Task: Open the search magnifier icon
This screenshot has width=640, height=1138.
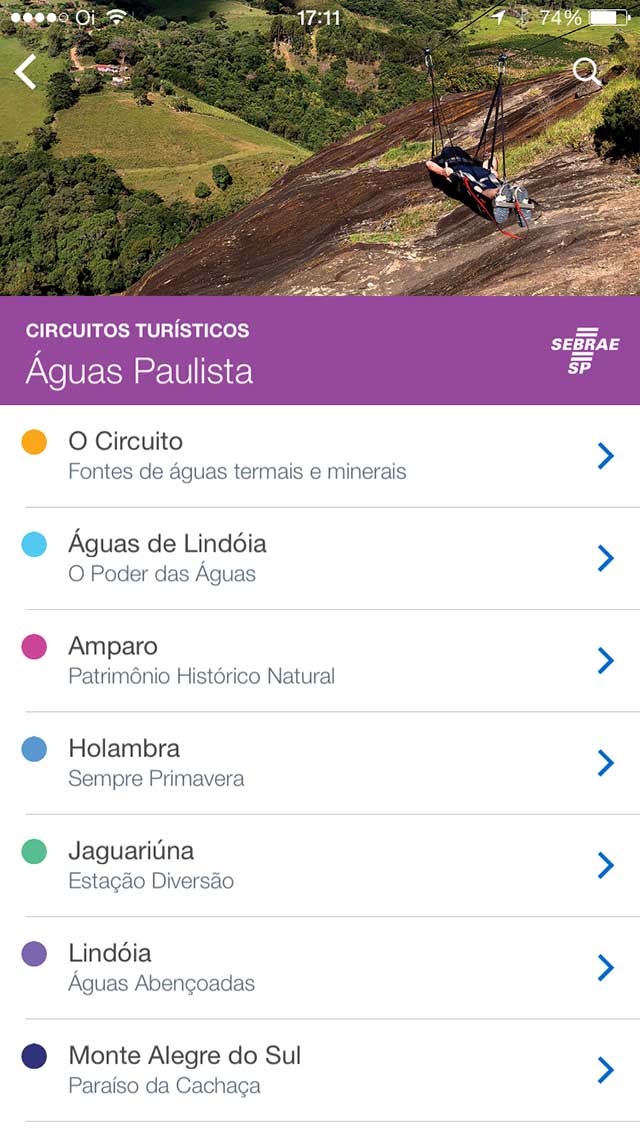Action: point(586,72)
